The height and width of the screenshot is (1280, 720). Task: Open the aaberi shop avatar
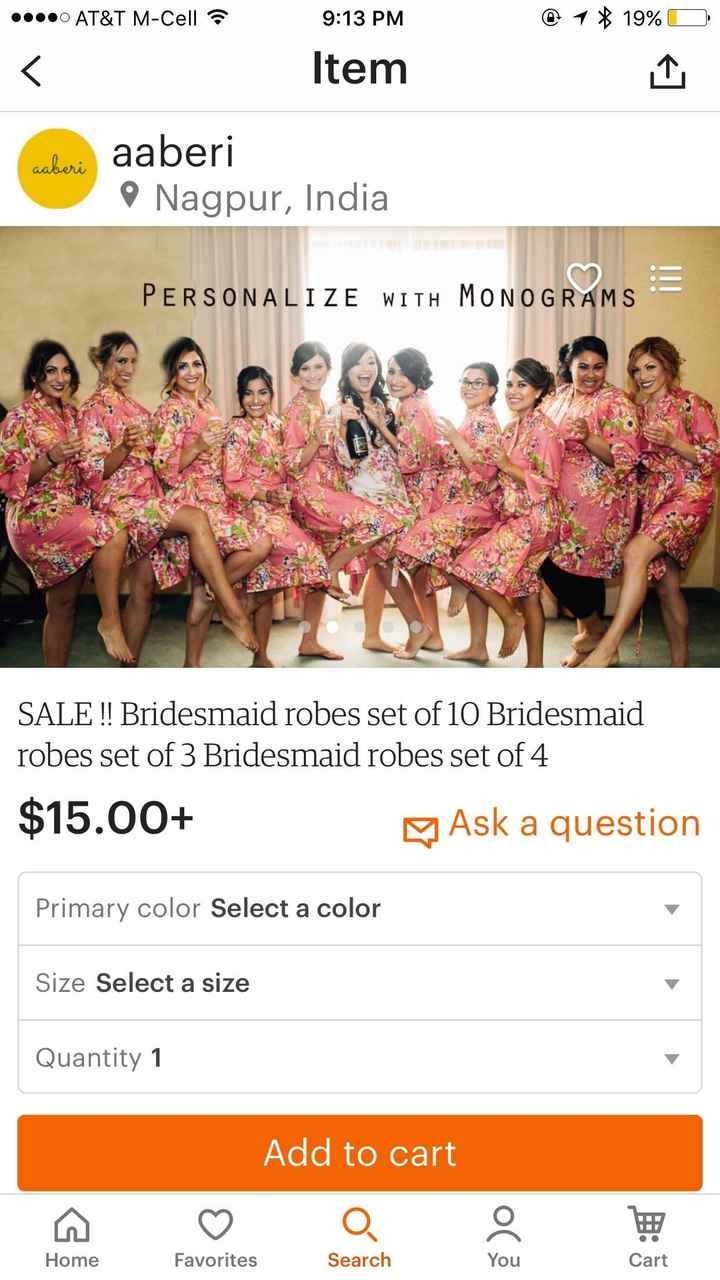57,168
